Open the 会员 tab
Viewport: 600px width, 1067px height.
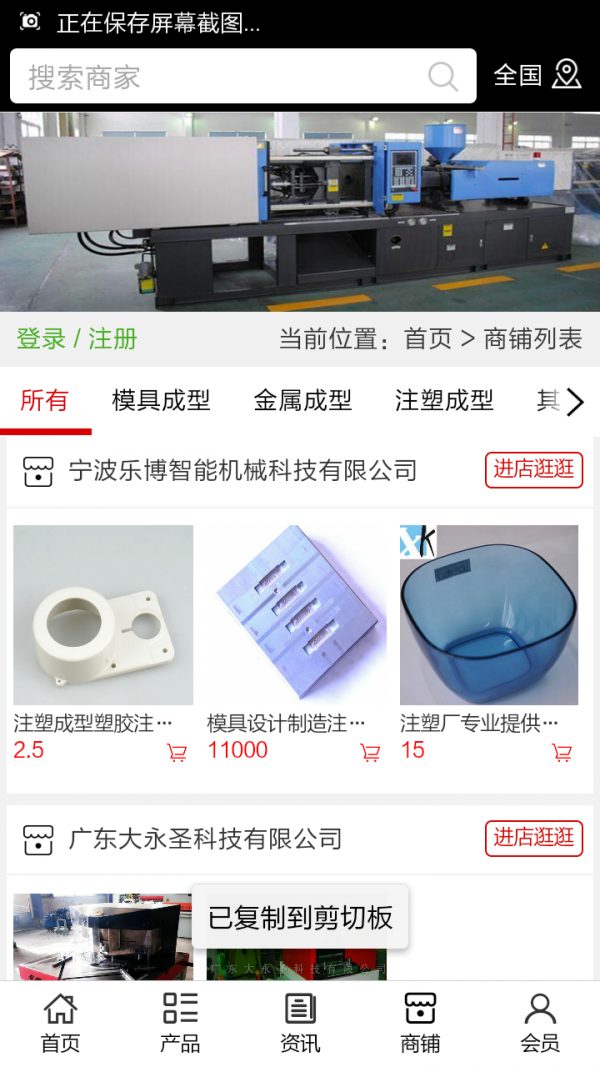(540, 1023)
